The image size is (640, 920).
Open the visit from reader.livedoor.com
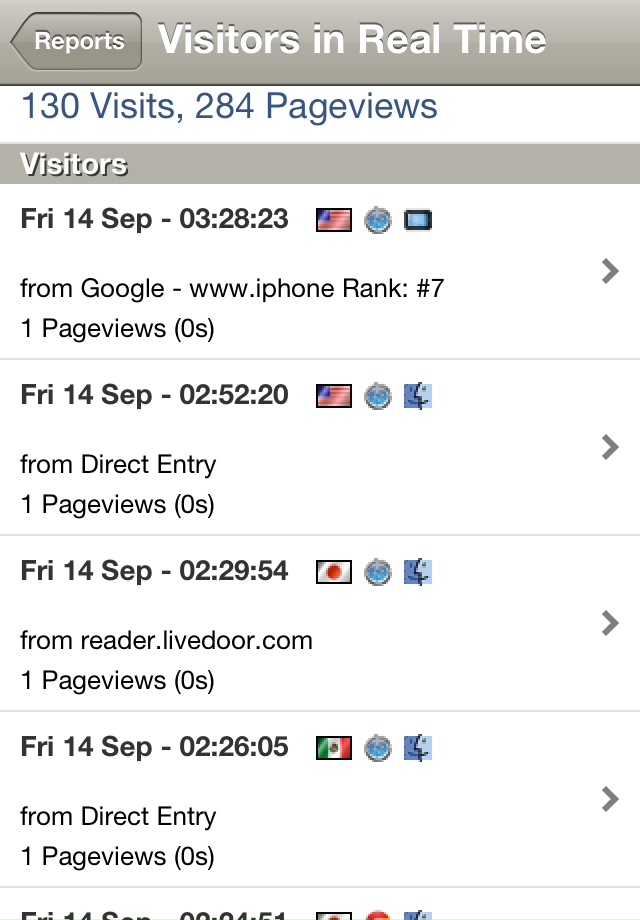[x=320, y=624]
